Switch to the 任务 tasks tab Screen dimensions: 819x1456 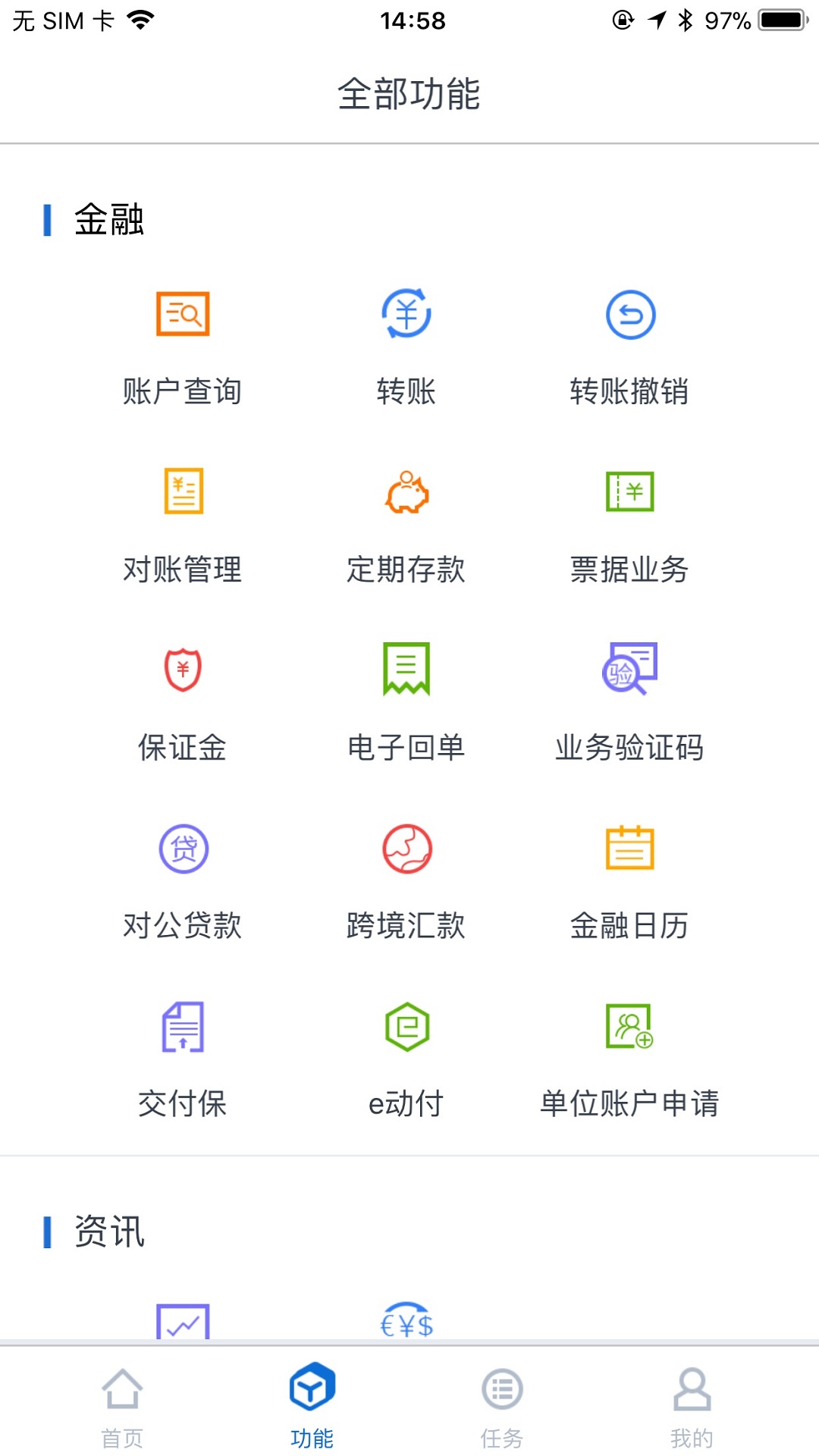click(x=501, y=1406)
